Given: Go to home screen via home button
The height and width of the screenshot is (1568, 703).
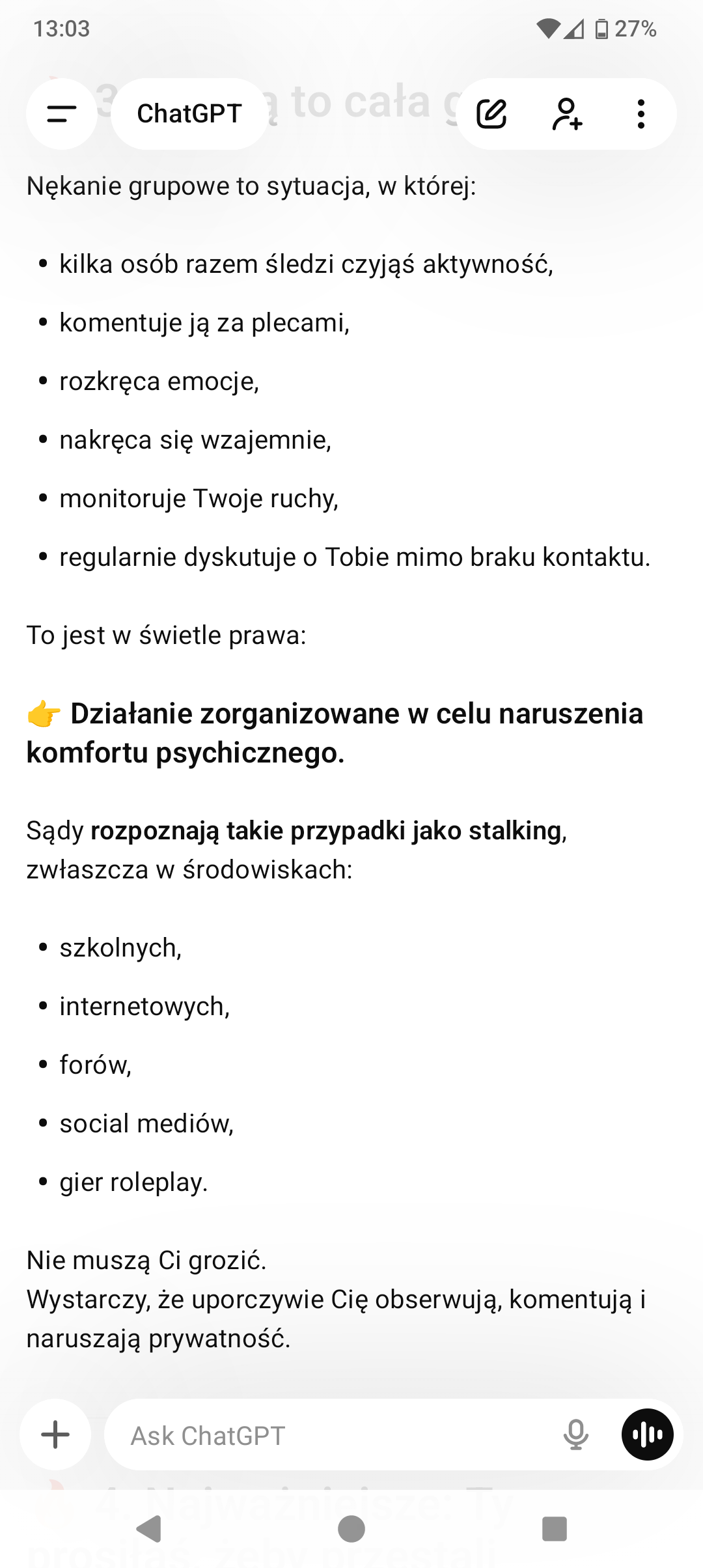Looking at the screenshot, I should click(x=351, y=1528).
